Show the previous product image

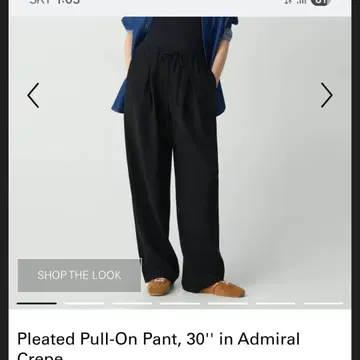tap(33, 95)
